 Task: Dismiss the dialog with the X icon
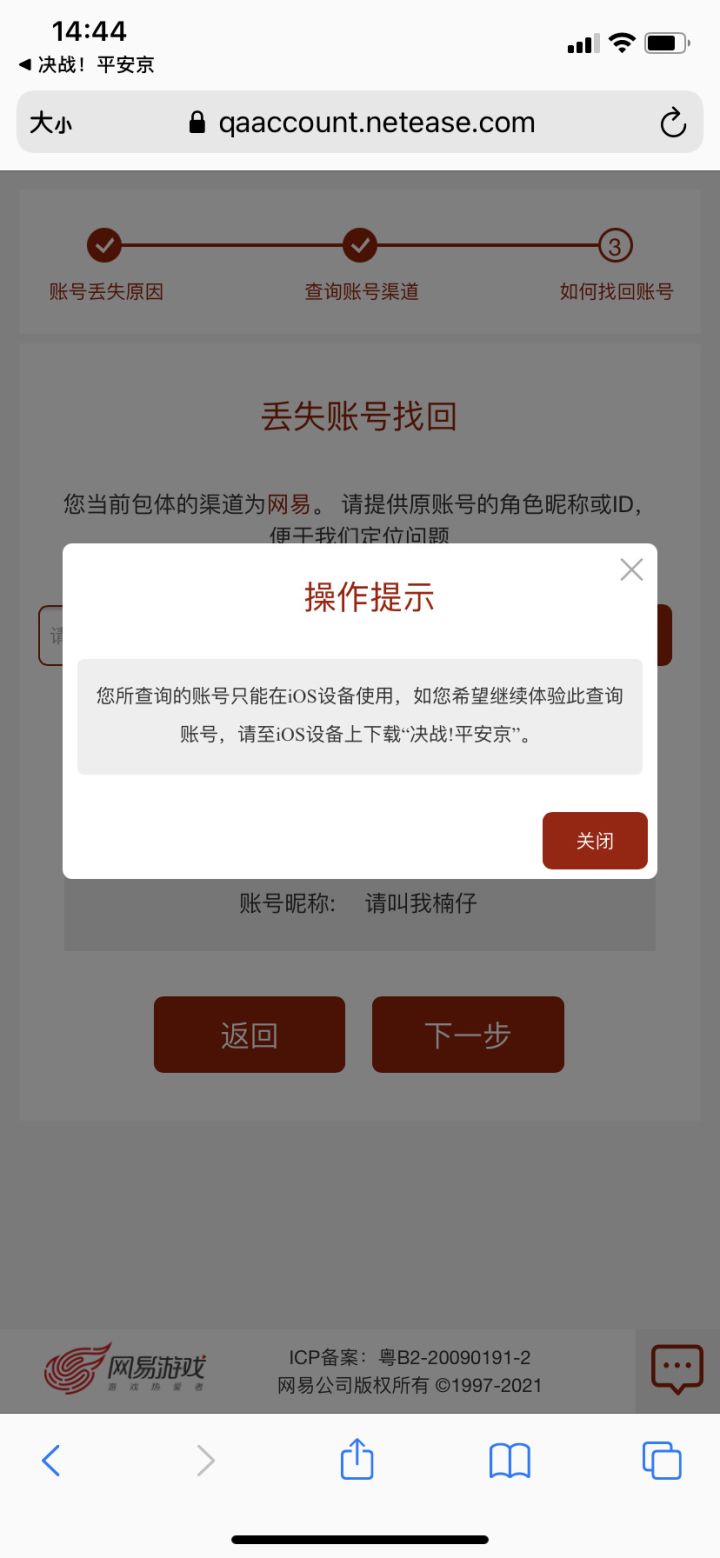(630, 570)
